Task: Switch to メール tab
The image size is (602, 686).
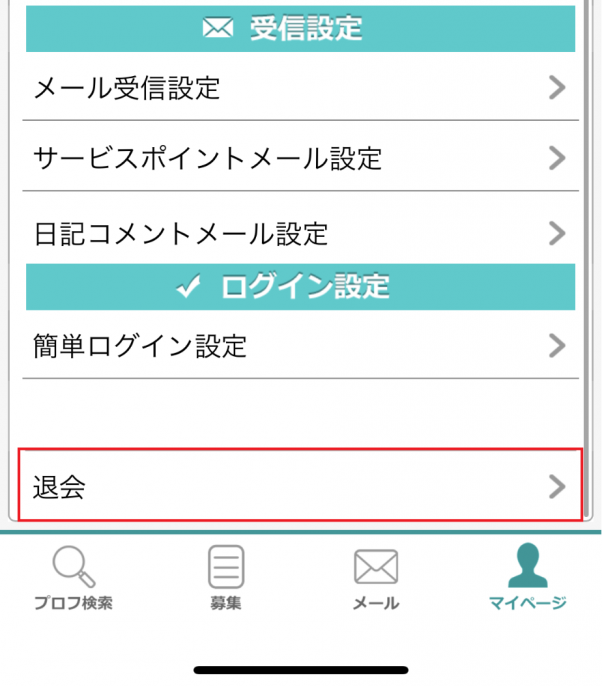Action: point(376,578)
